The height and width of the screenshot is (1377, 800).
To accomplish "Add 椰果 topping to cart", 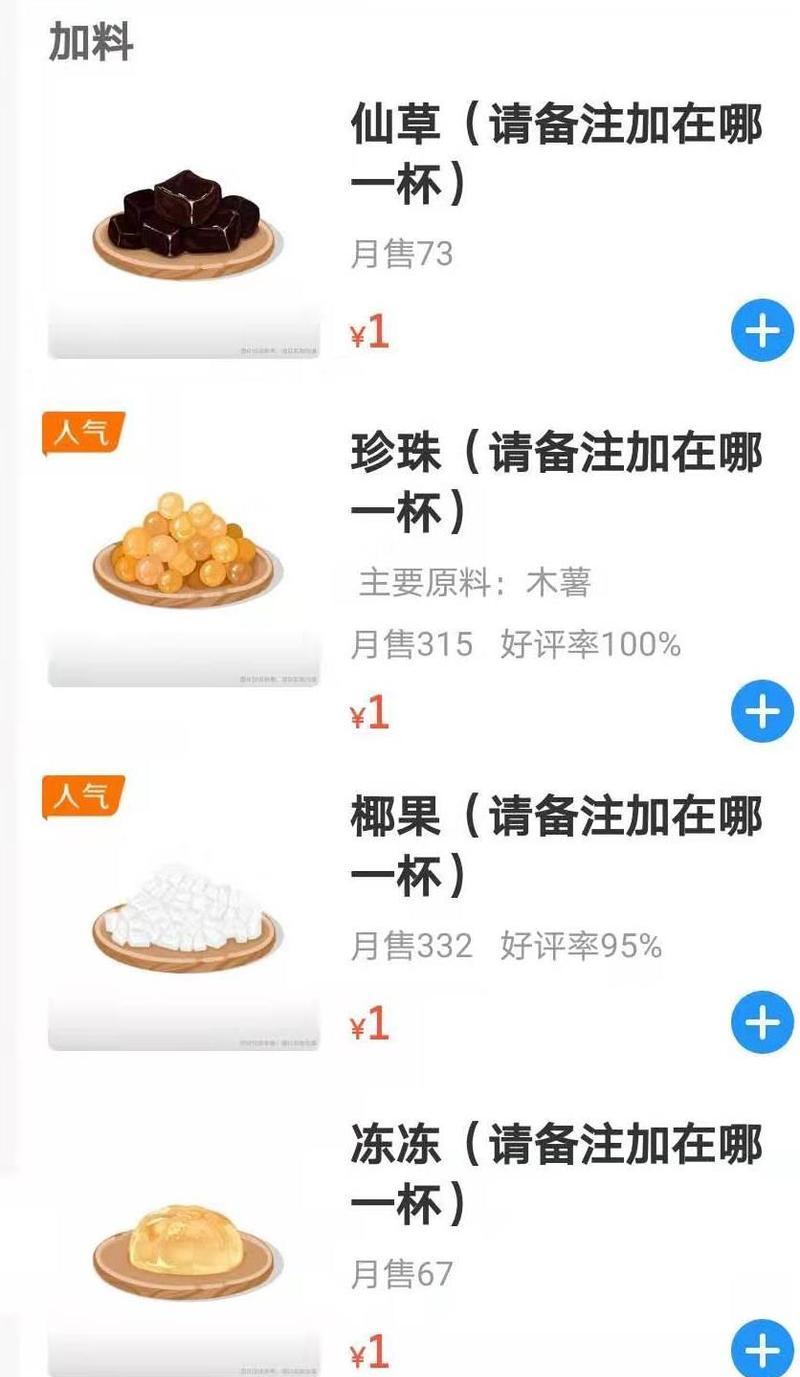I will pyautogui.click(x=762, y=1022).
